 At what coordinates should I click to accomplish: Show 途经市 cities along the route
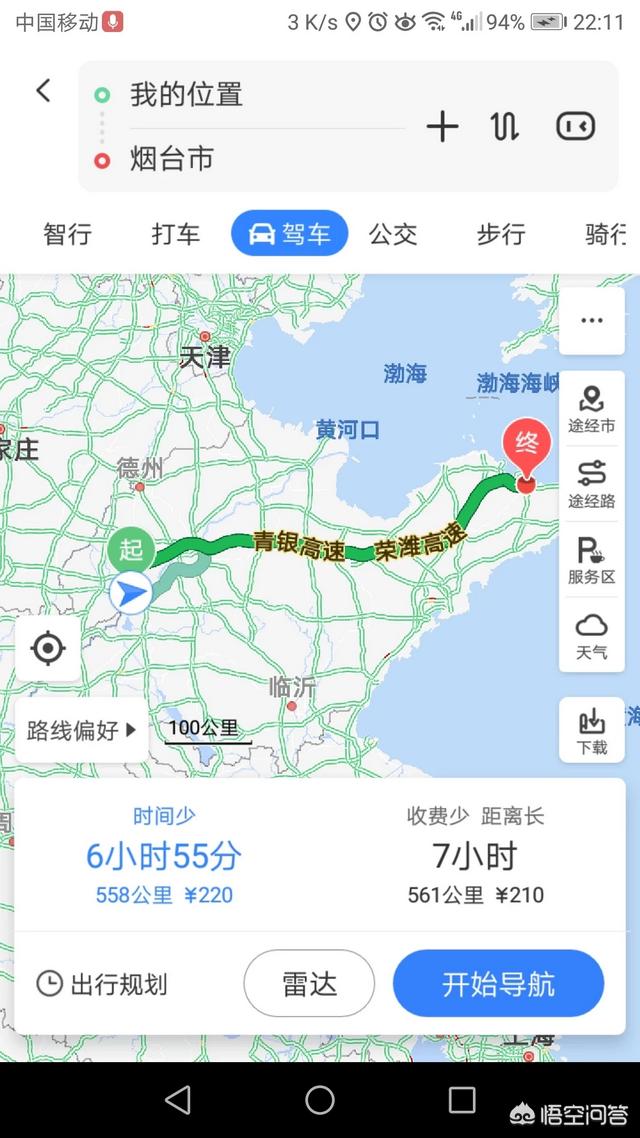[x=591, y=410]
